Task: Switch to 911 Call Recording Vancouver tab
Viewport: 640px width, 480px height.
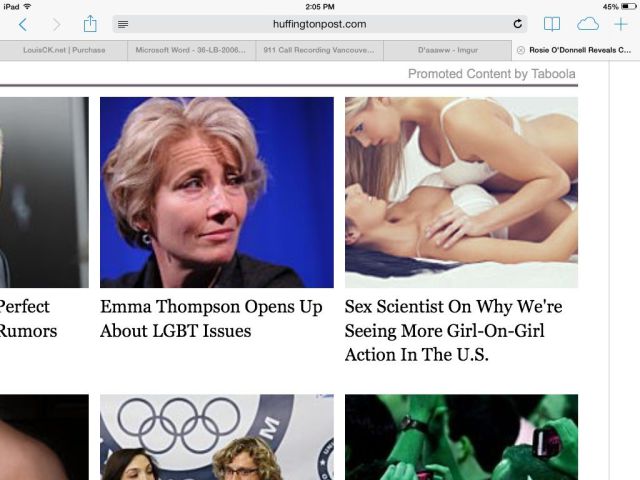Action: (x=319, y=49)
